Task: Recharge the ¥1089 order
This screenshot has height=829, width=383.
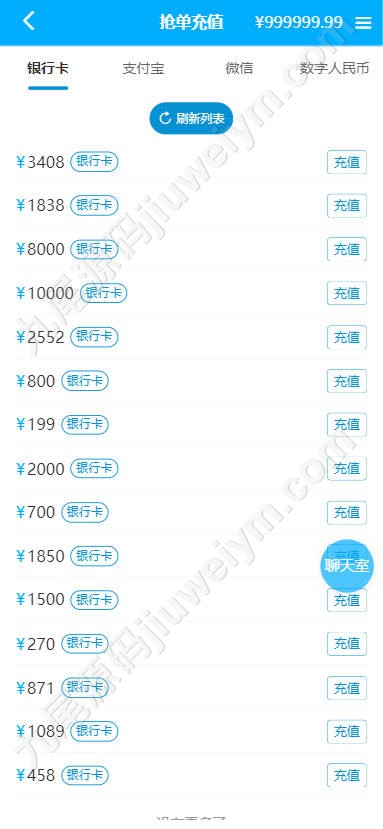Action: pos(347,731)
